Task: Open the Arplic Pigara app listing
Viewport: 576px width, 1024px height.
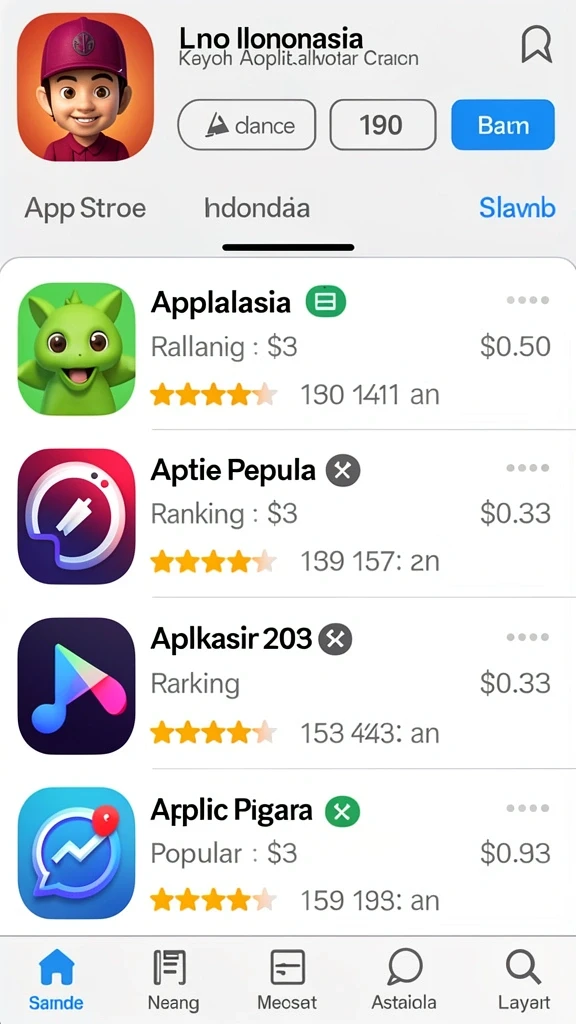Action: [x=288, y=853]
